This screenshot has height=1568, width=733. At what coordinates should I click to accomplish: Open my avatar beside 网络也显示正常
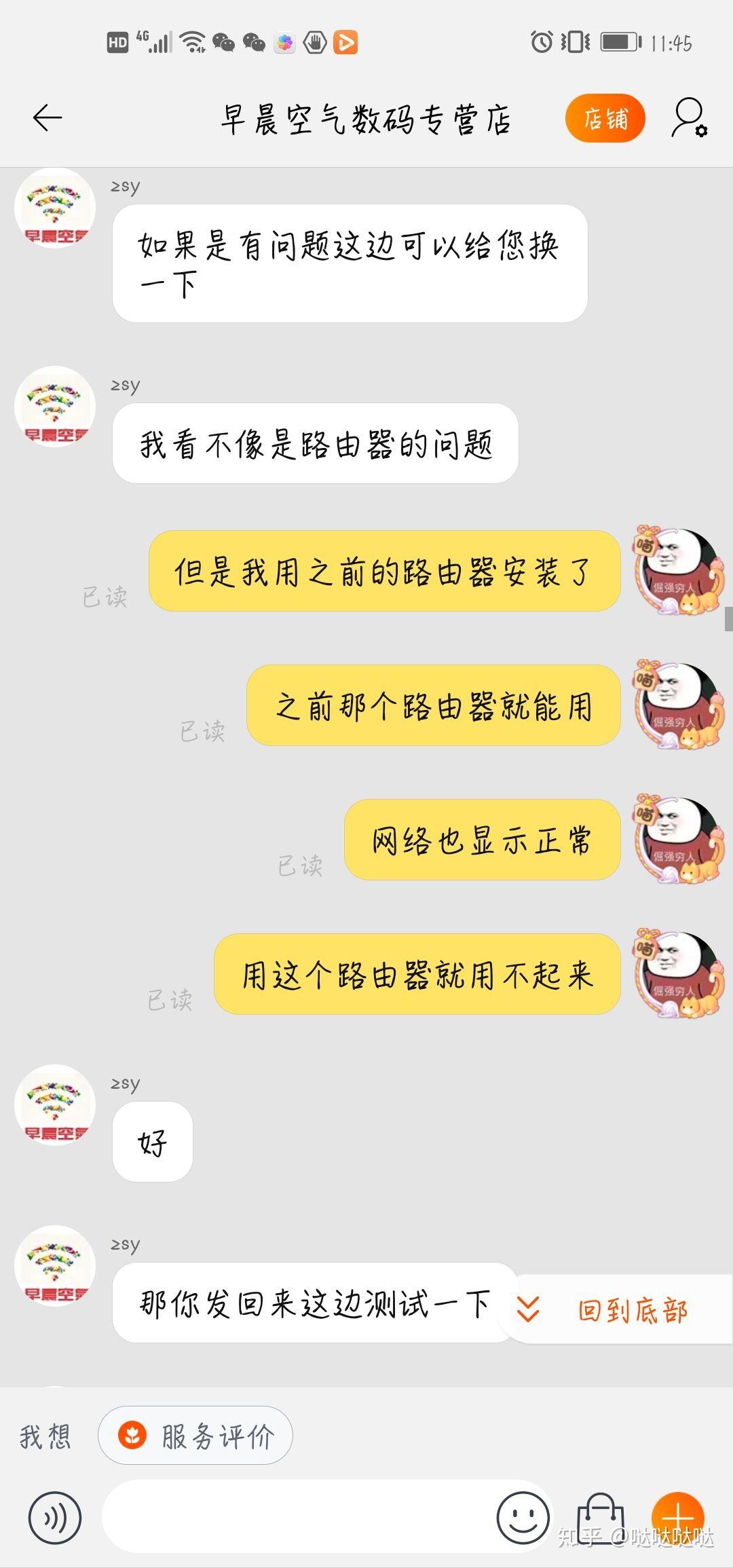coord(678,840)
